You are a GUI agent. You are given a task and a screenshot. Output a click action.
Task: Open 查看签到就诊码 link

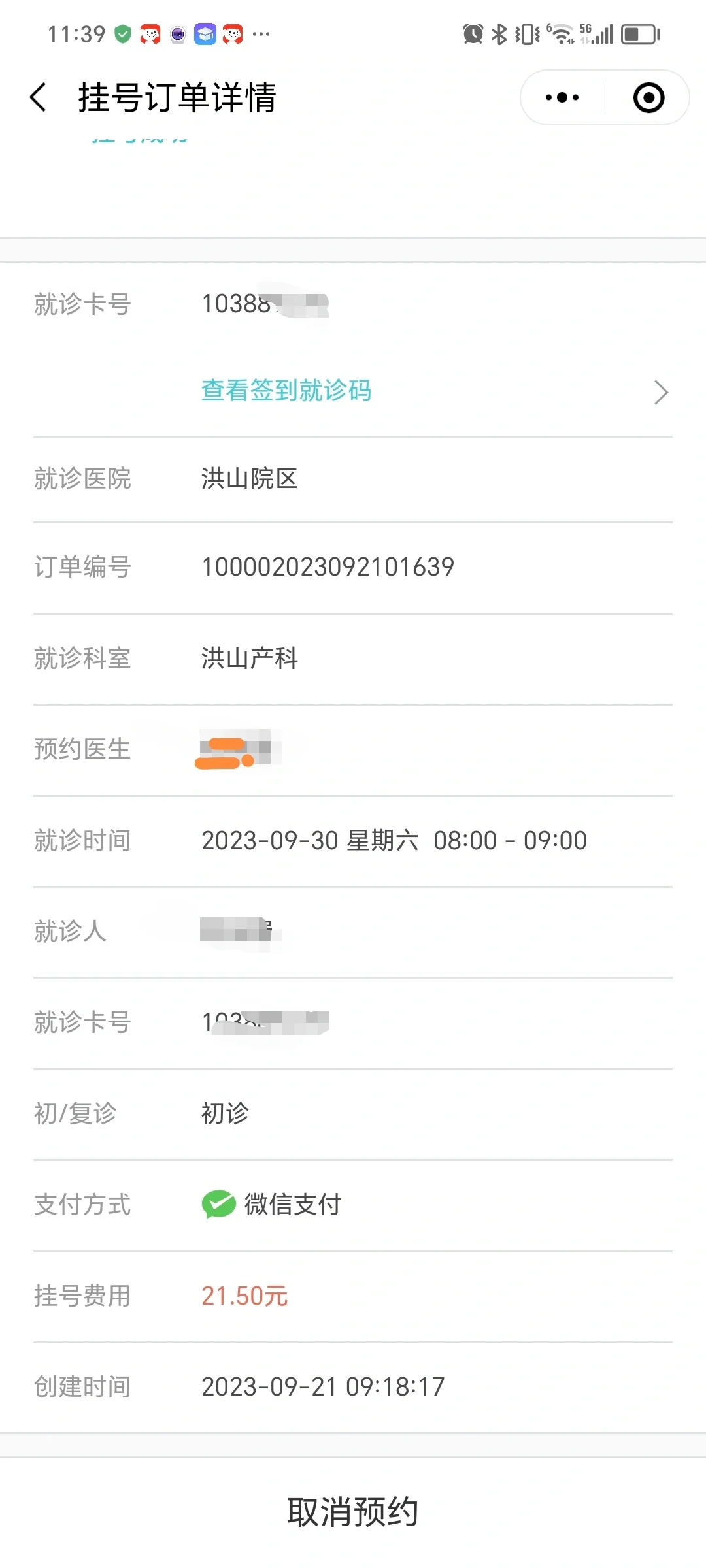pyautogui.click(x=286, y=391)
